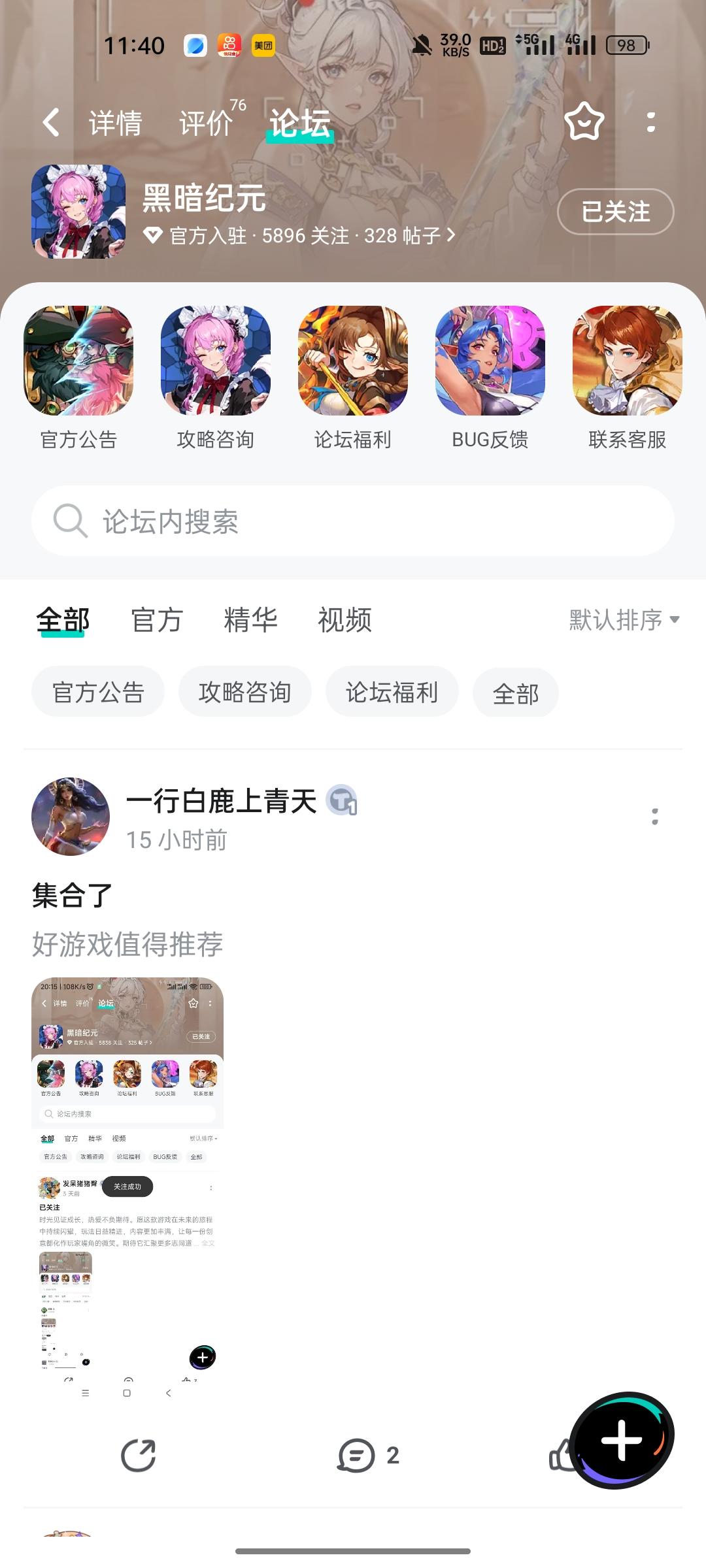This screenshot has width=706, height=1568.
Task: Switch to the 精华 posts tab
Action: [250, 619]
